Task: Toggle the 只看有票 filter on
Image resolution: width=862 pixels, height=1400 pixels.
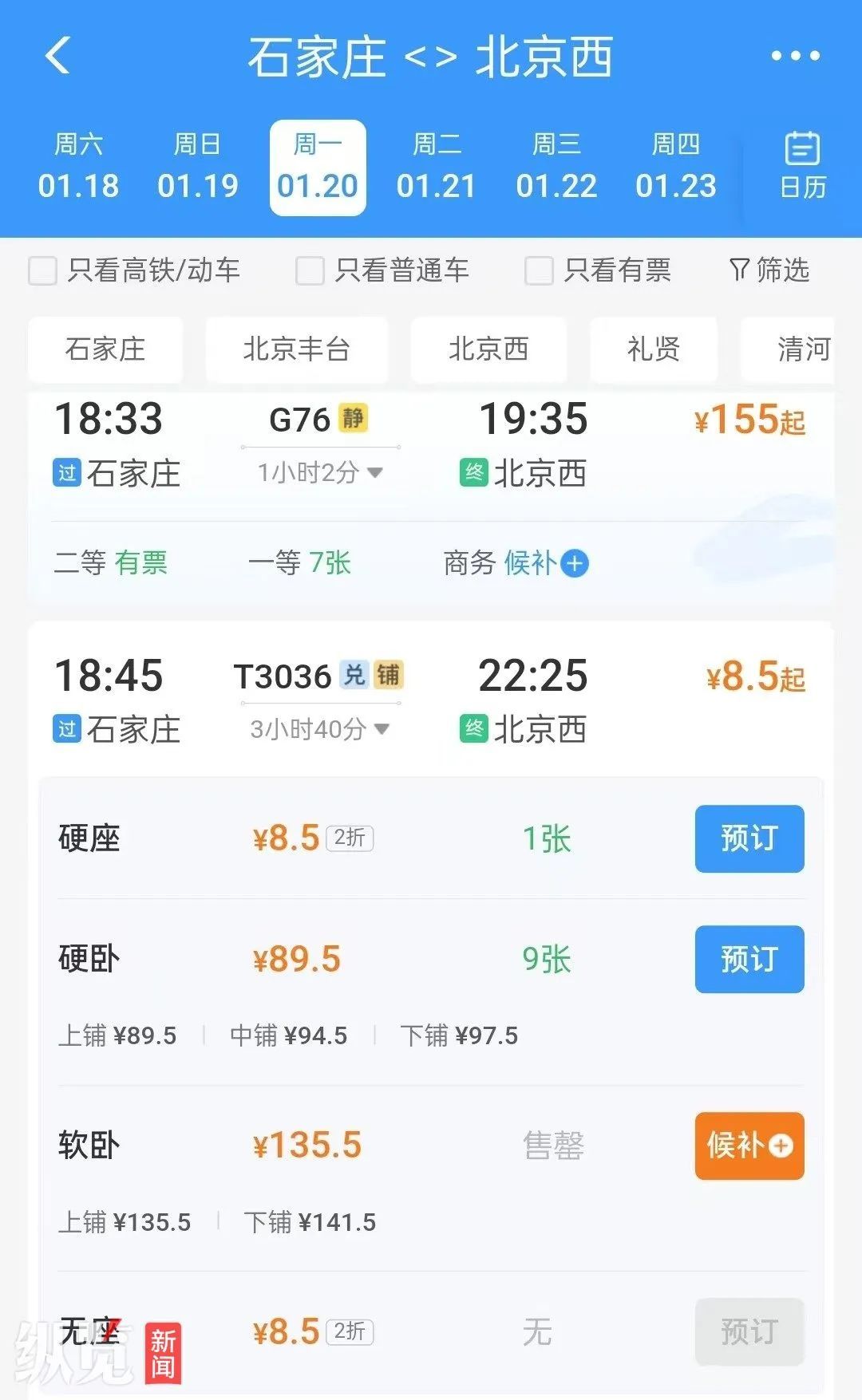Action: coord(539,271)
